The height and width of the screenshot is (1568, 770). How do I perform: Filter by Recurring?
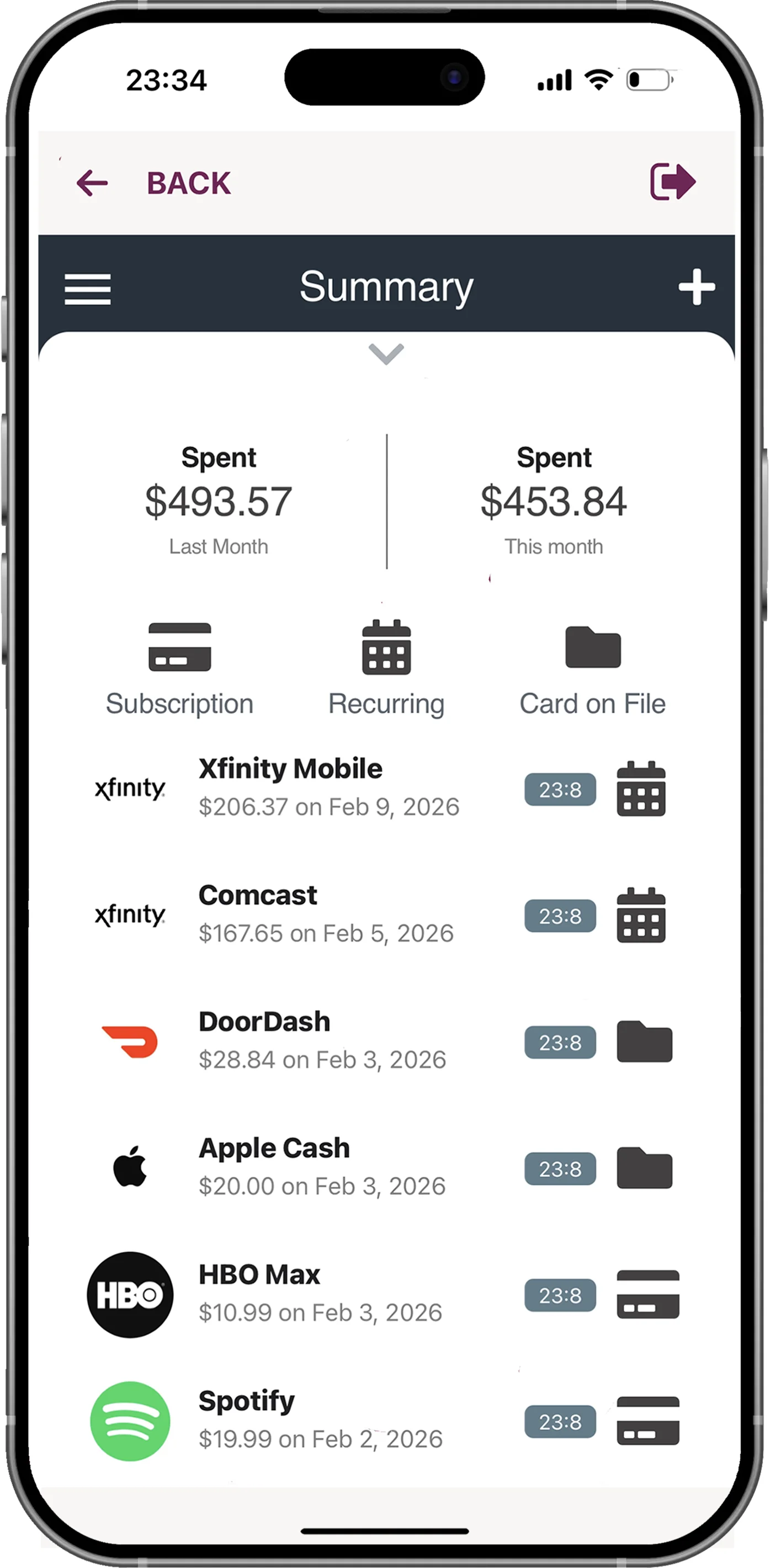(386, 668)
